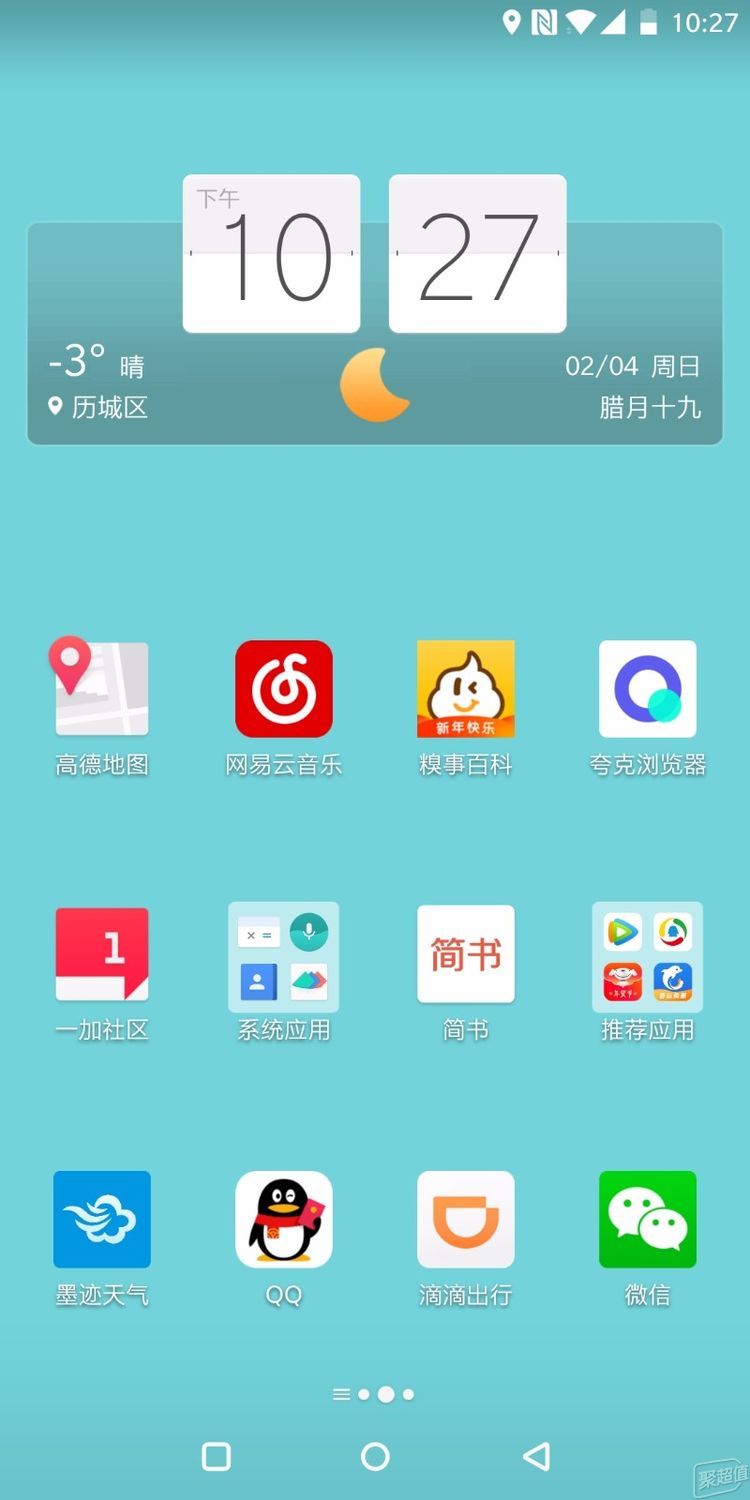Launch the 简书 Jianshu app
The width and height of the screenshot is (750, 1500).
tap(465, 955)
